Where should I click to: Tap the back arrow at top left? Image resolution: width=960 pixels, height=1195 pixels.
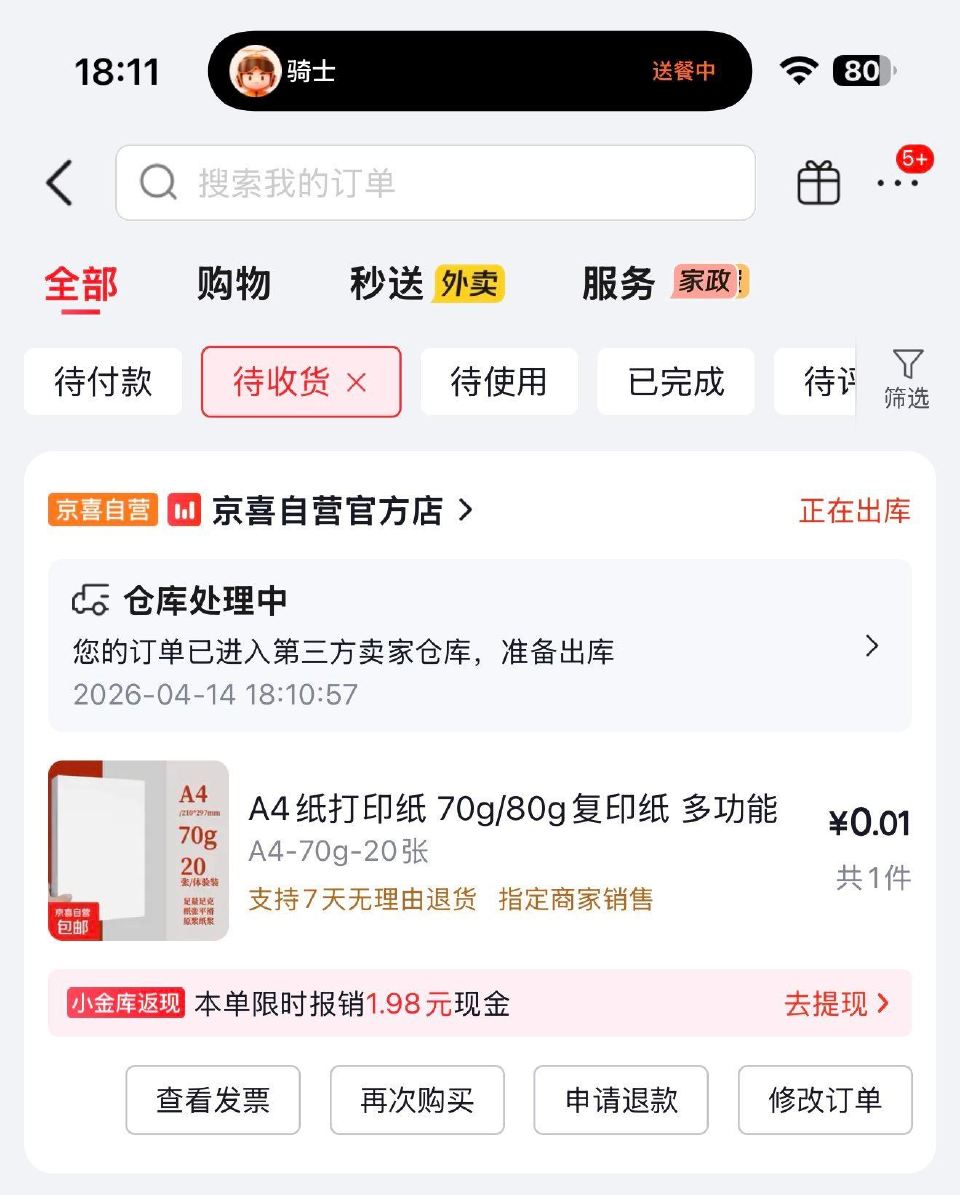pos(60,183)
